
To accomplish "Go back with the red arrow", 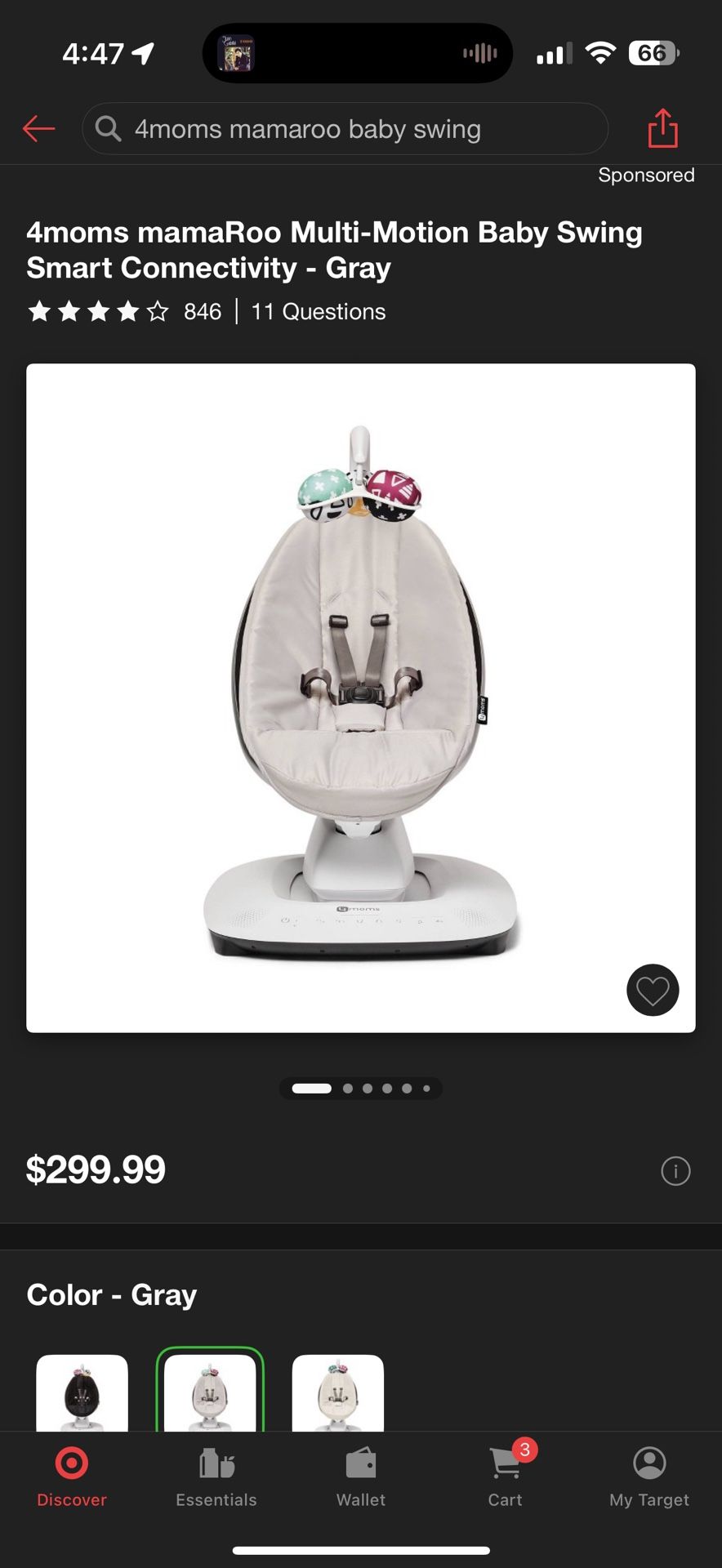I will point(38,128).
